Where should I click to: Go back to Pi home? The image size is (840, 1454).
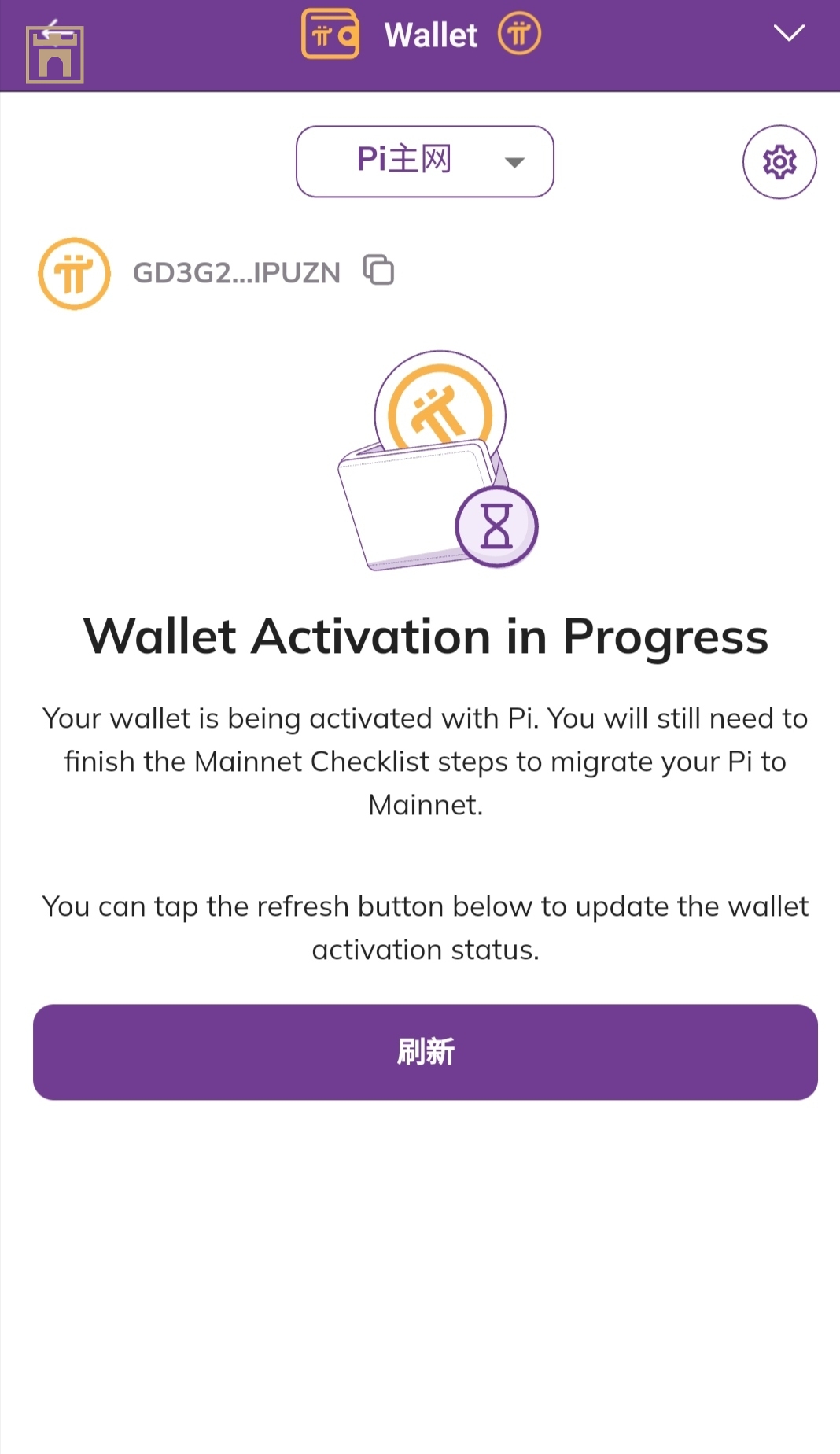54,54
